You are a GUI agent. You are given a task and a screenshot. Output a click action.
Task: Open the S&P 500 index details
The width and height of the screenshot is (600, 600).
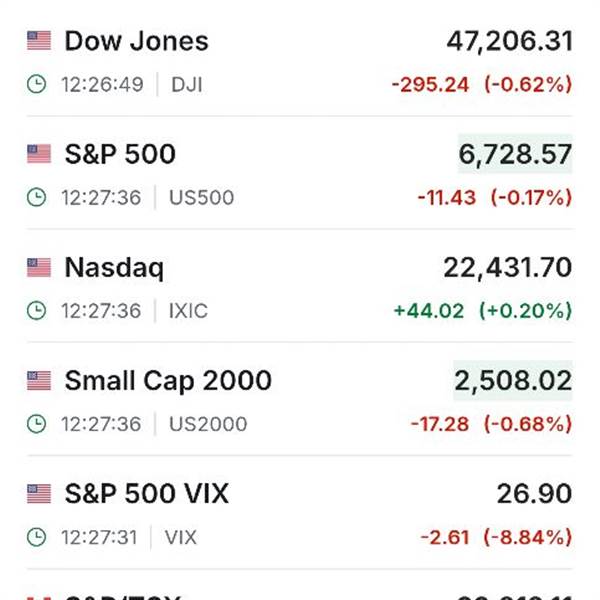coord(300,173)
